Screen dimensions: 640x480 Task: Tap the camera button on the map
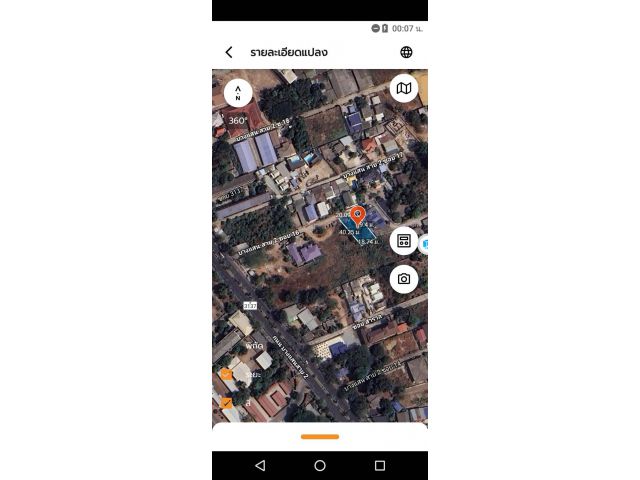pyautogui.click(x=403, y=279)
